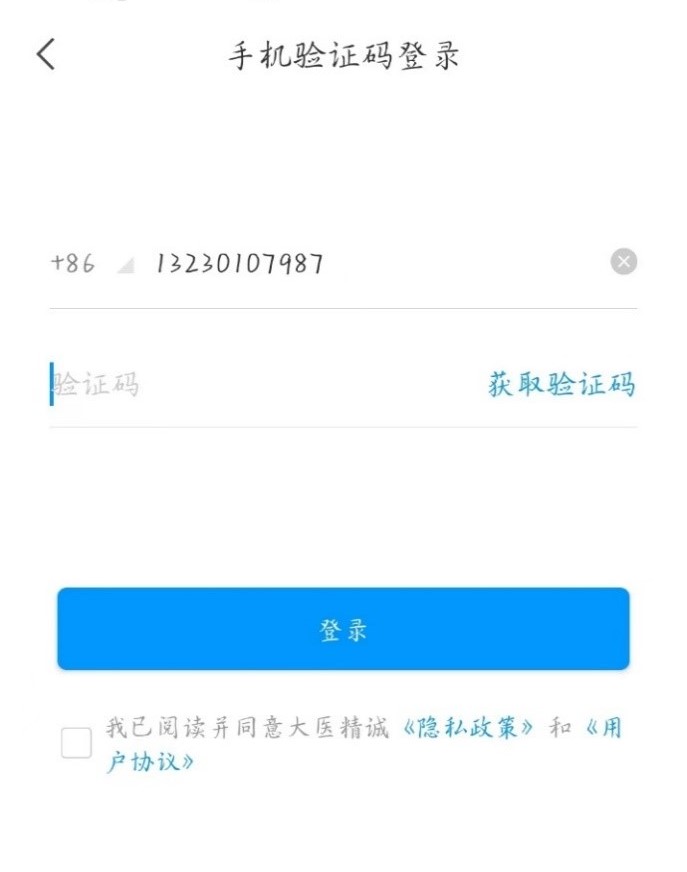
Task: Go back from the 手机验证码登录 screen
Action: pos(46,55)
